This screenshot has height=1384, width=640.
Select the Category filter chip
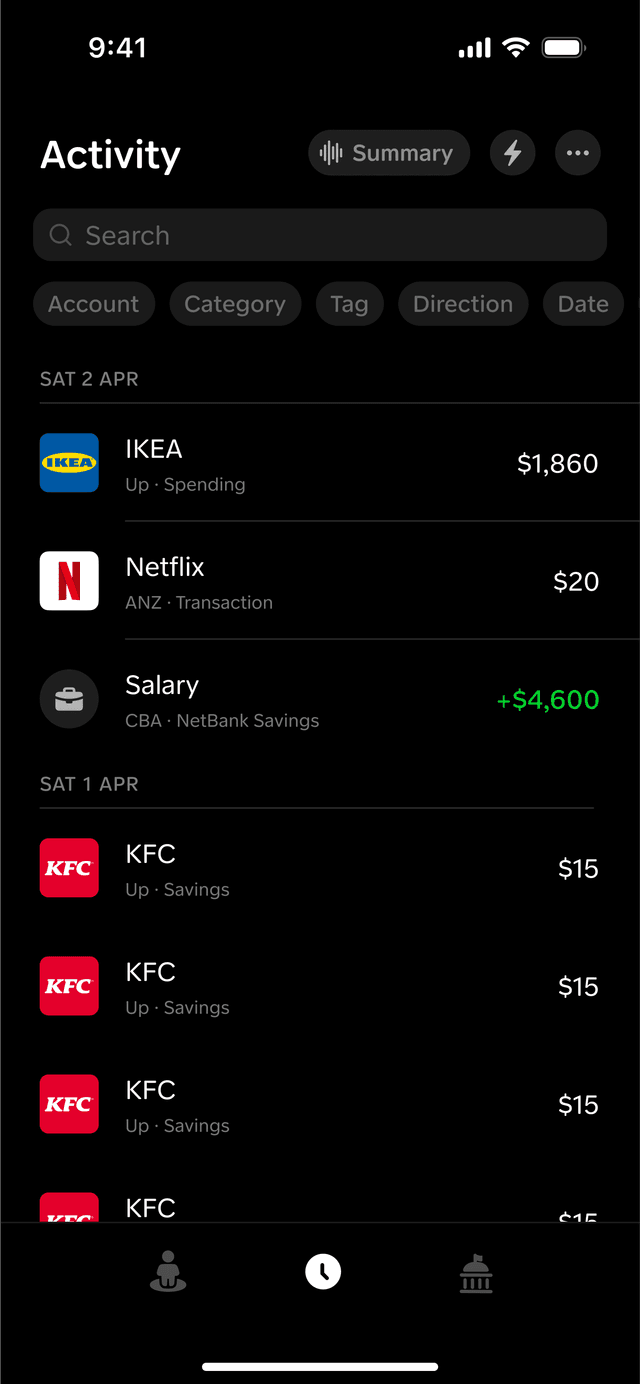tap(235, 304)
